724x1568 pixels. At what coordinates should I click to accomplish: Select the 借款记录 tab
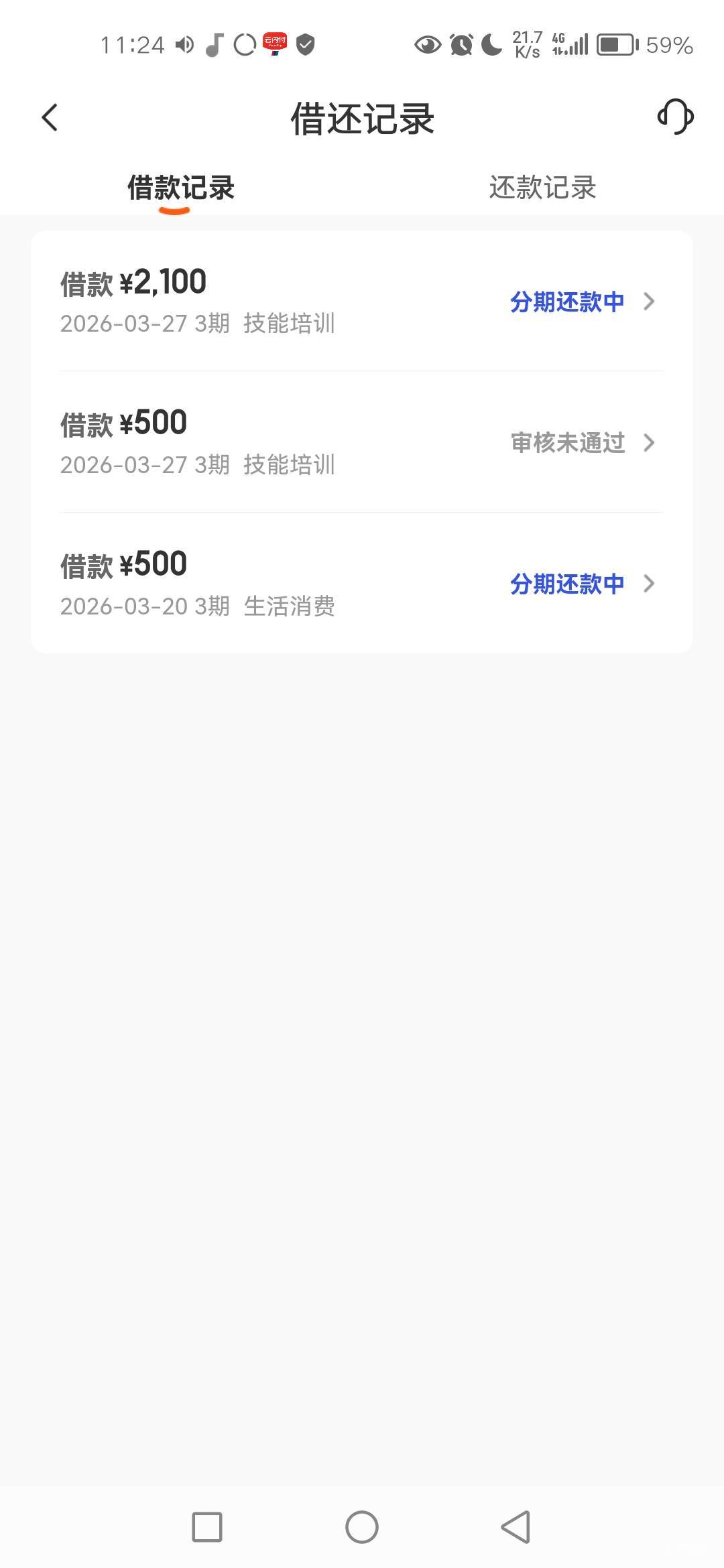coord(180,188)
